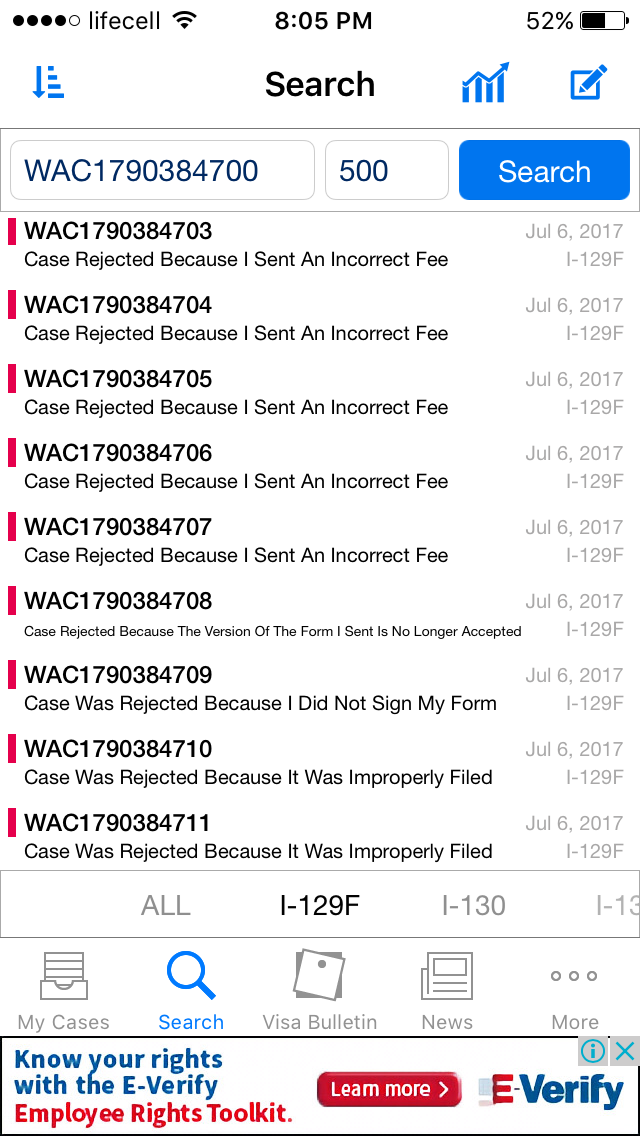
Task: Tap the blue Search button
Action: point(544,170)
